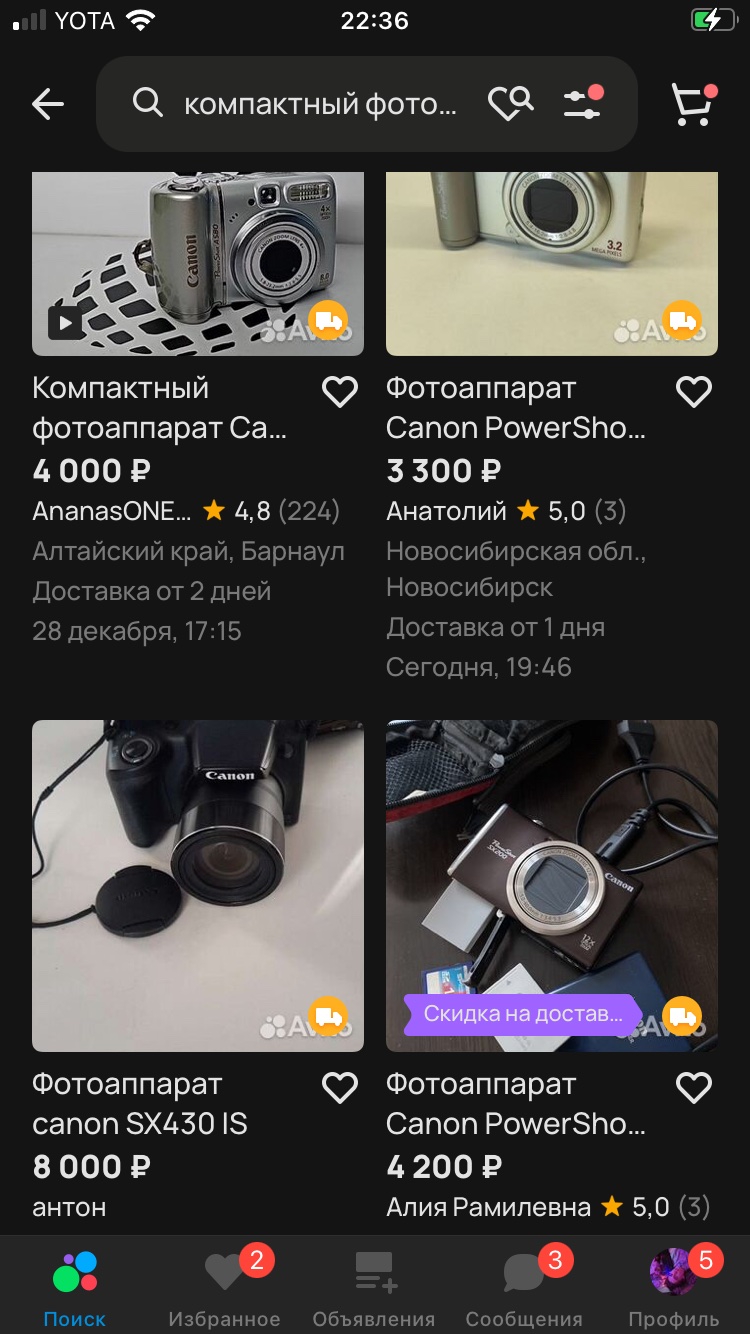750x1334 pixels.
Task: Open Анатолий's Canon PowerShot photo from Новосибирск
Action: [552, 264]
